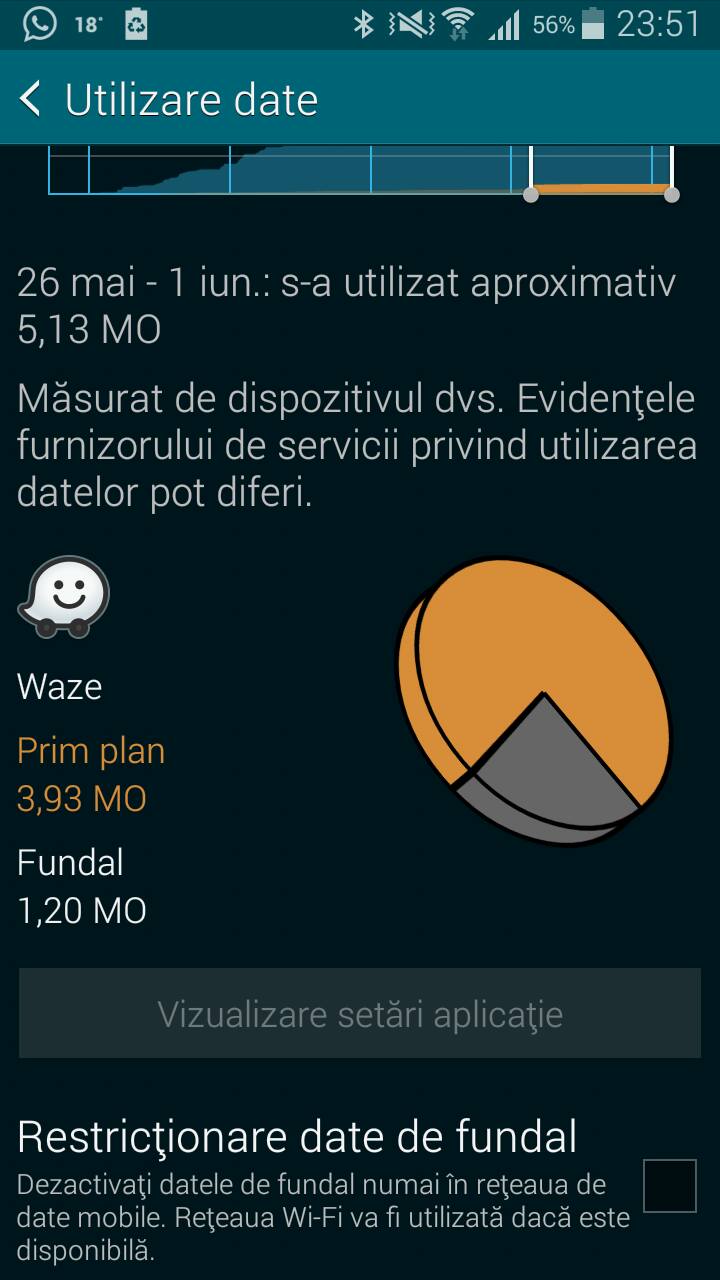Tap the right handle on the usage graph

click(672, 194)
